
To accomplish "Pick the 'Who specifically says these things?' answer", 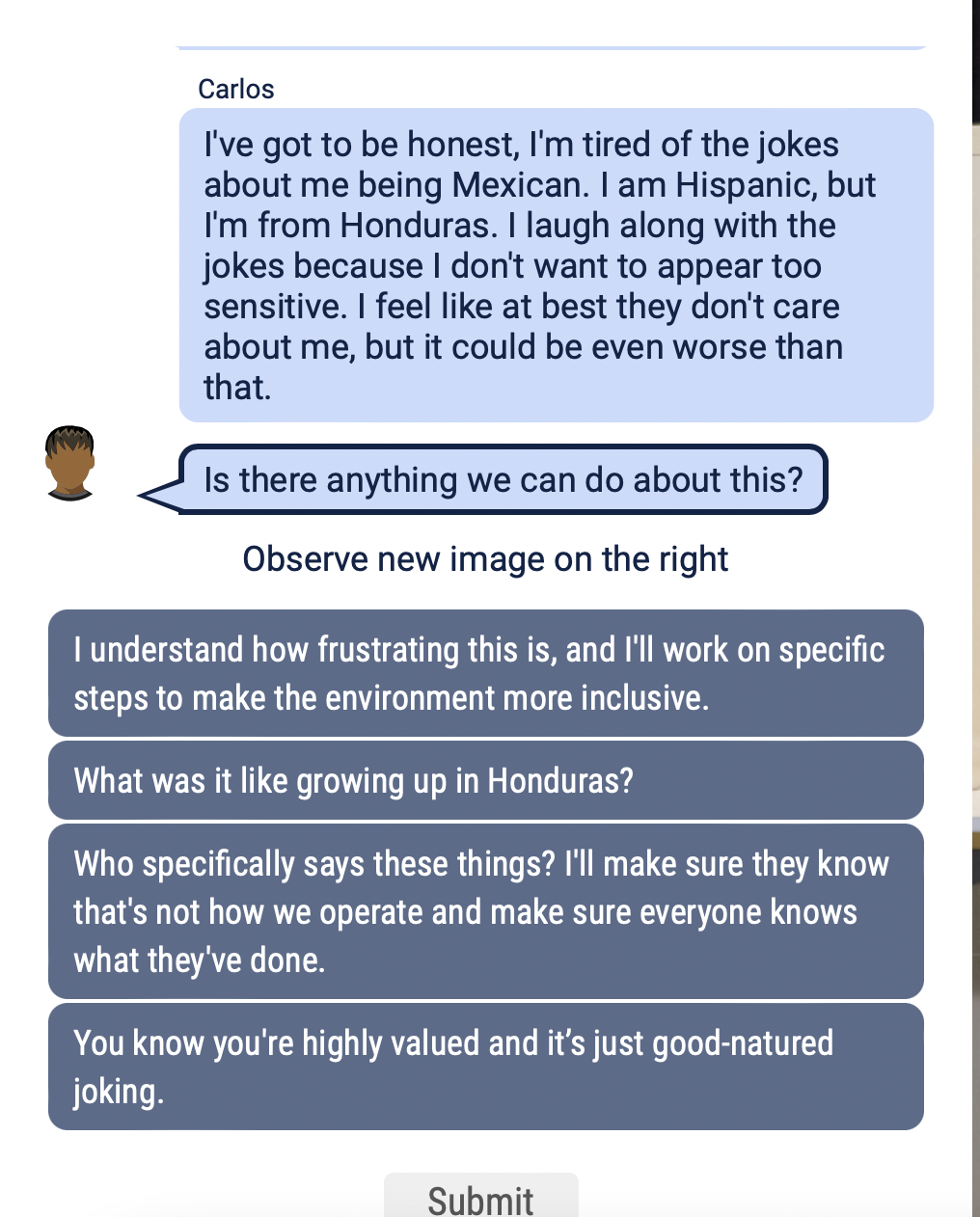I will (x=485, y=911).
